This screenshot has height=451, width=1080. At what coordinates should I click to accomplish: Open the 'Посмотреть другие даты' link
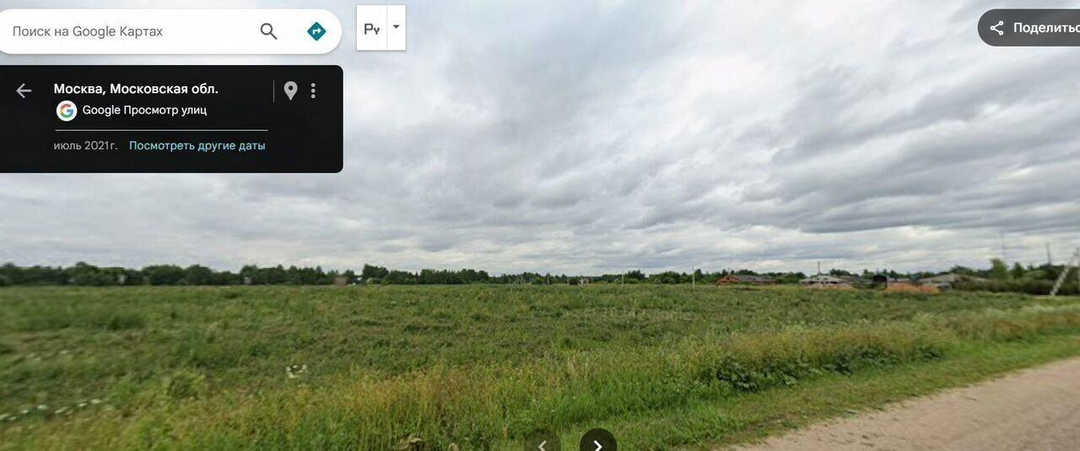pos(197,146)
